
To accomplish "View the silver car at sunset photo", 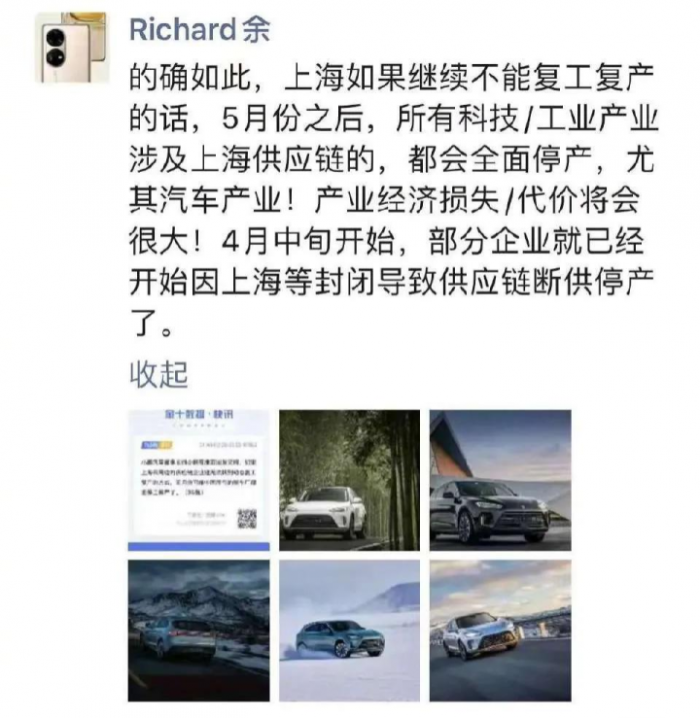I will [x=500, y=630].
